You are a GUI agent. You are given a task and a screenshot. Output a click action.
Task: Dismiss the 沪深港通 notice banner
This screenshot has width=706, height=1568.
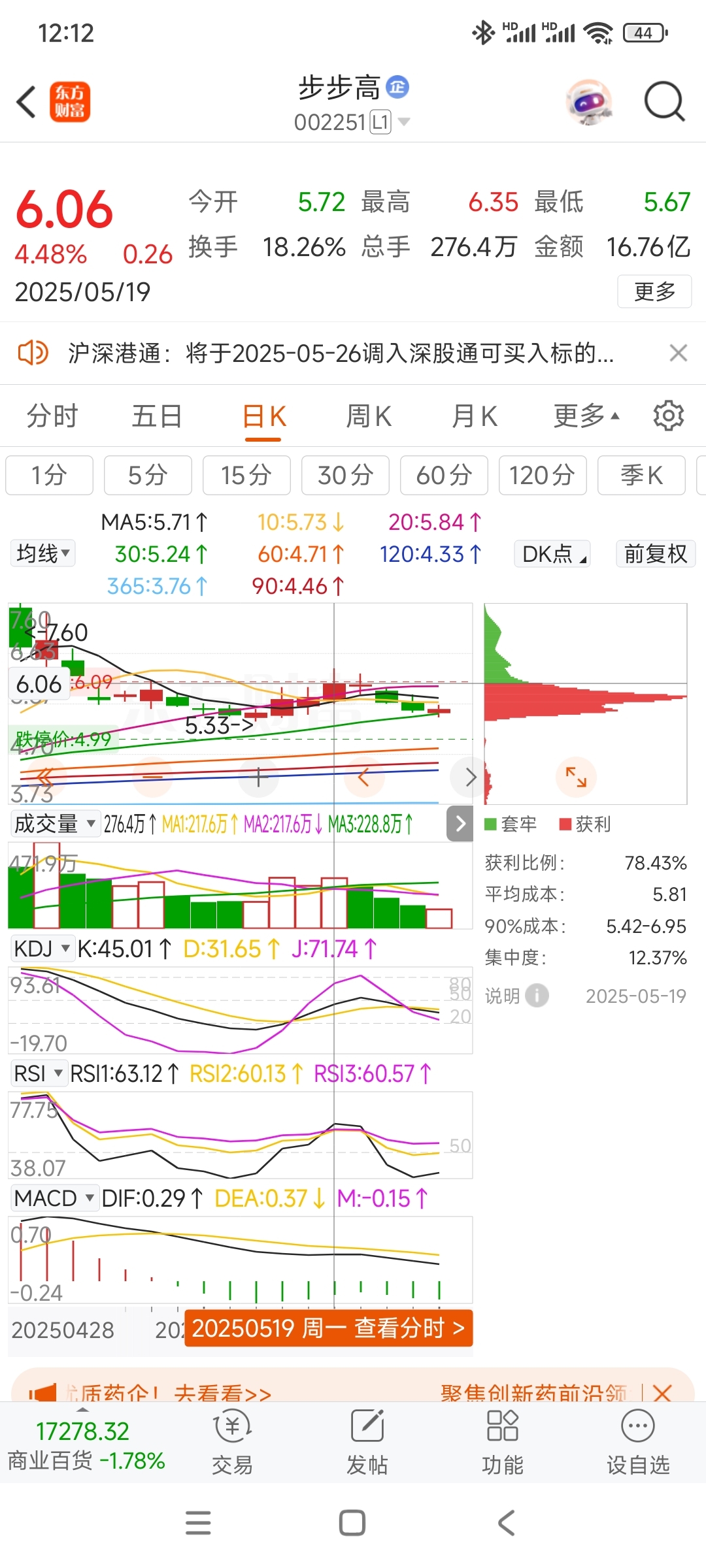point(679,353)
